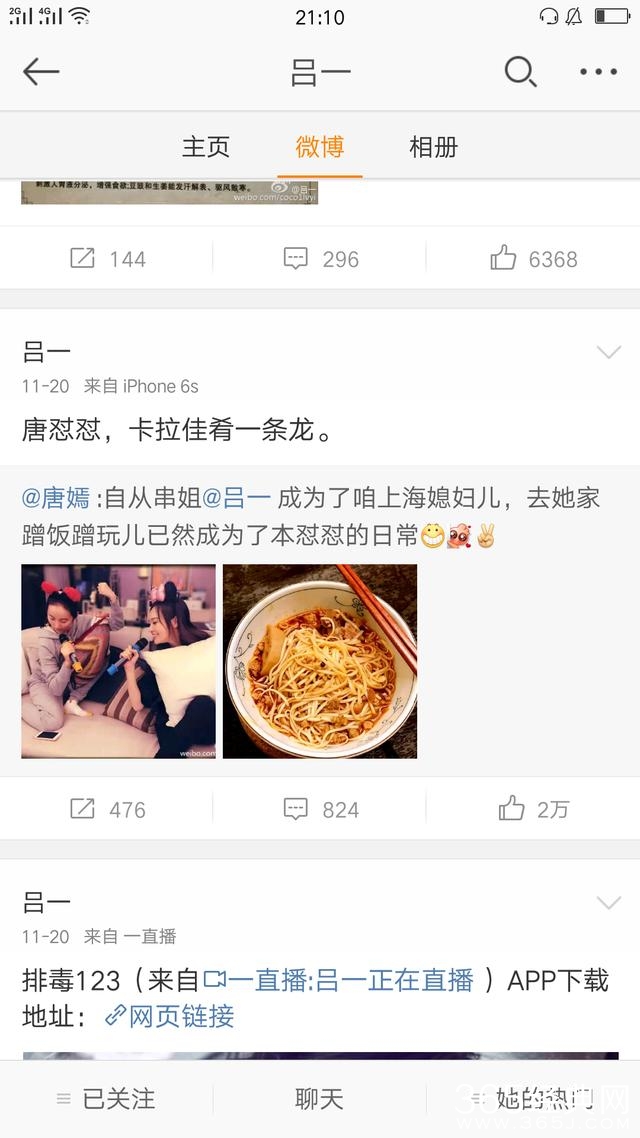This screenshot has height=1138, width=640.
Task: Switch to the 主页 tab
Action: point(206,147)
